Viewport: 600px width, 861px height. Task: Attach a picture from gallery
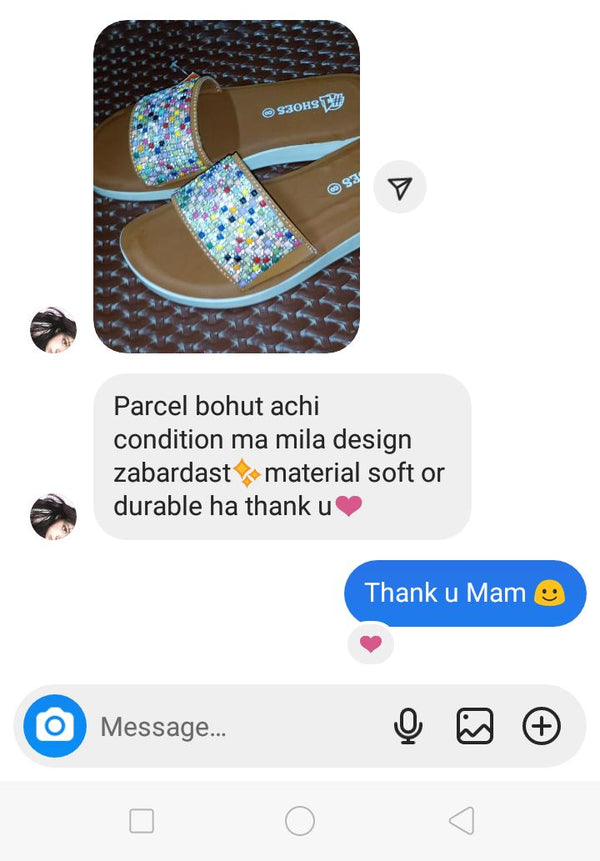tap(475, 727)
